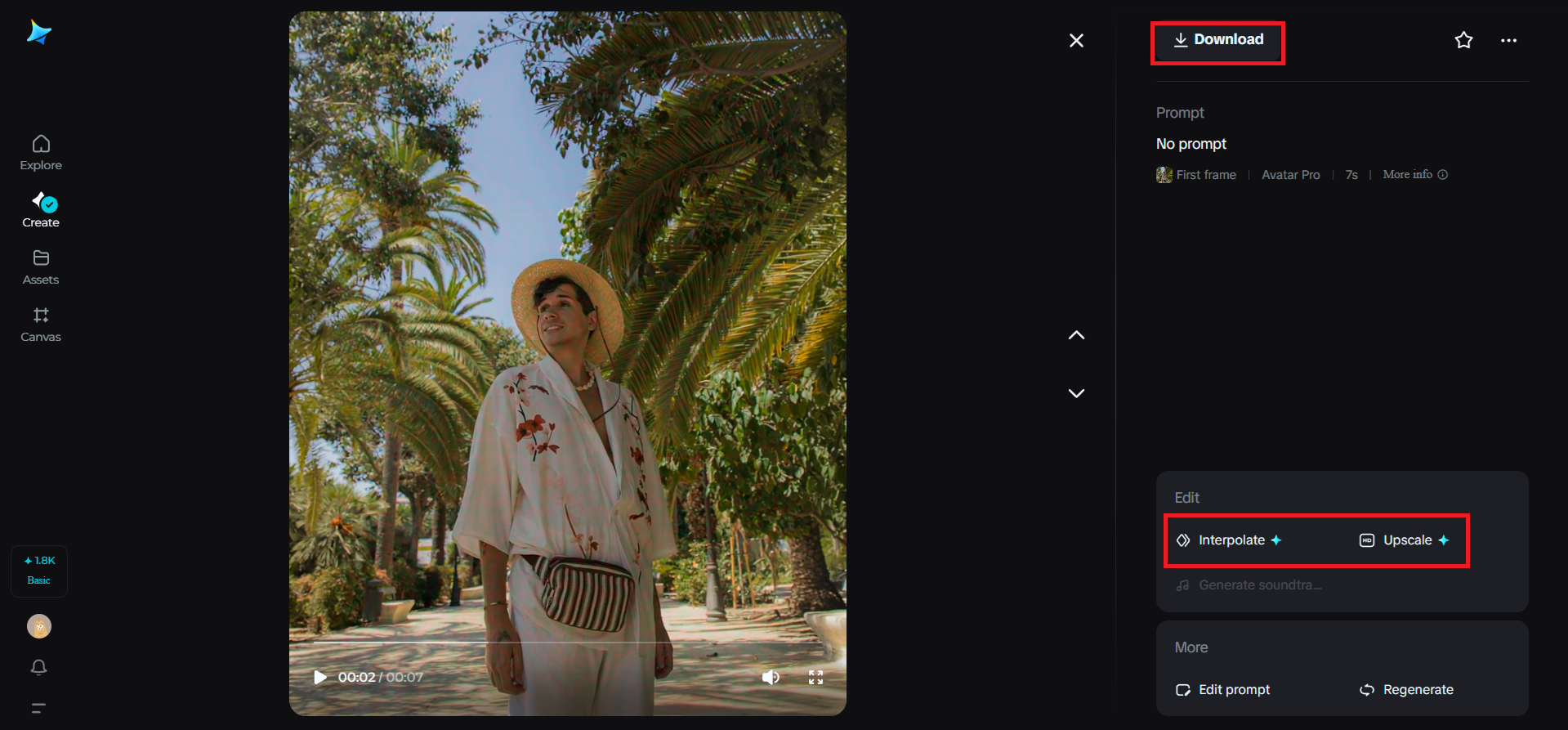This screenshot has width=1568, height=730.
Task: Go to the next video
Action: tap(1076, 393)
